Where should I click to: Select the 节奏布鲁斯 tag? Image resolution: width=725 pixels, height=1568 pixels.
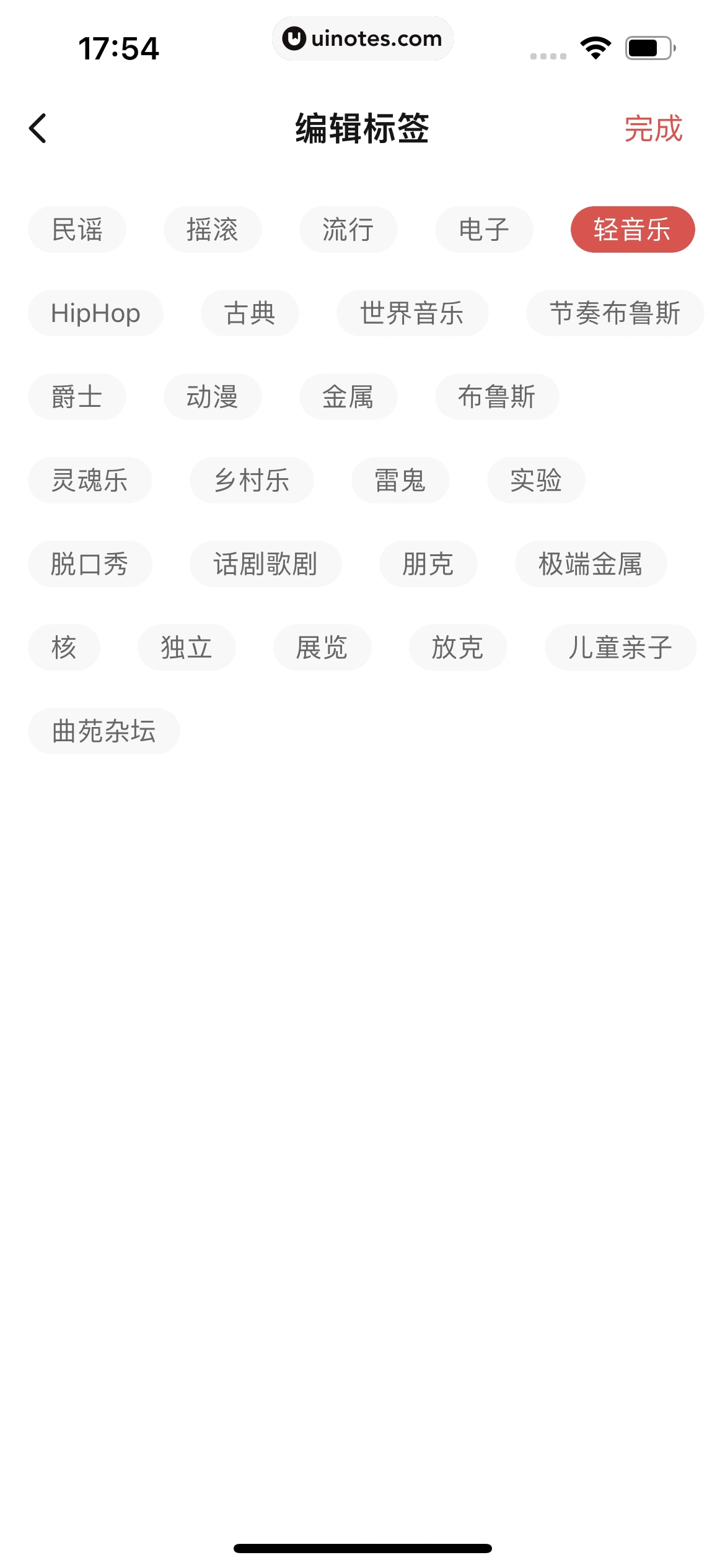click(x=615, y=313)
